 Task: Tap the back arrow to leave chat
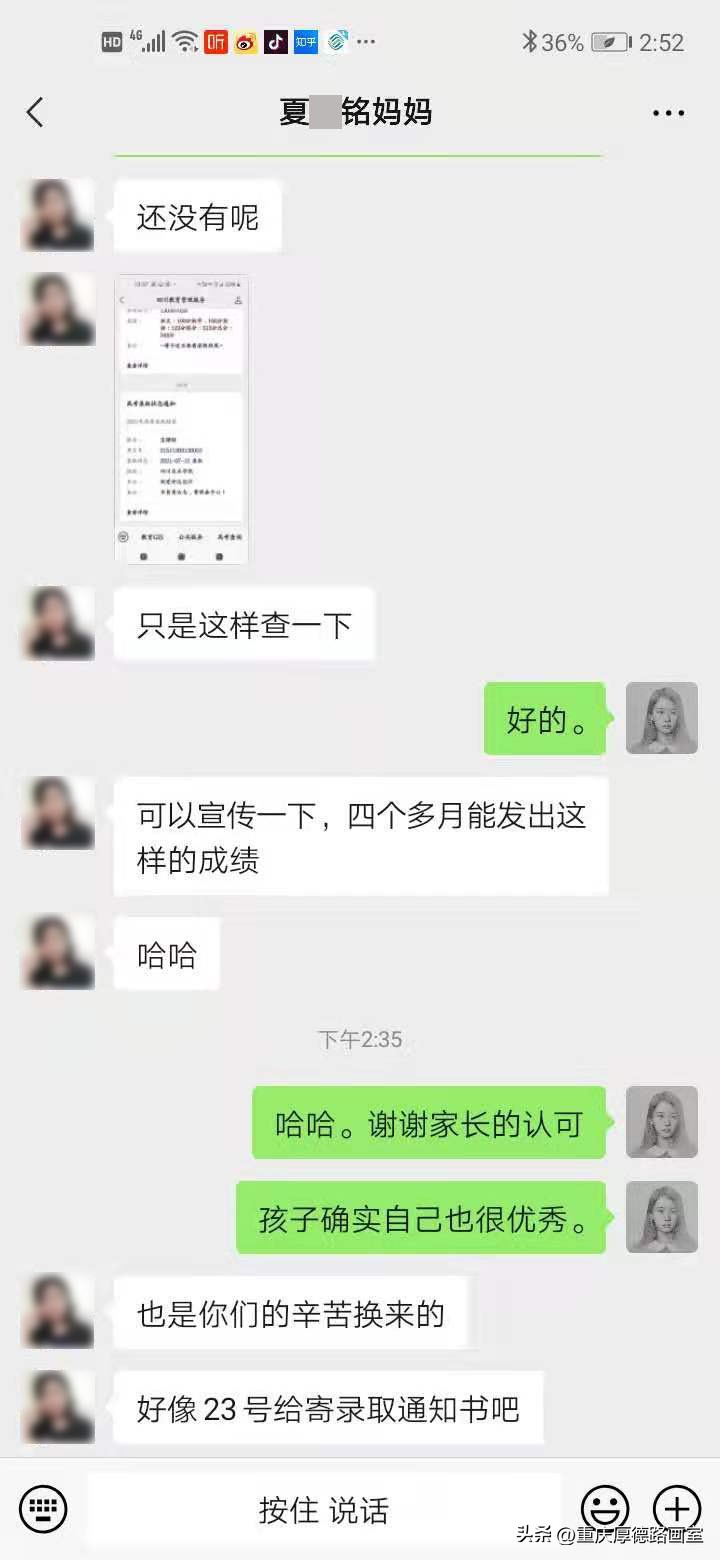point(36,112)
